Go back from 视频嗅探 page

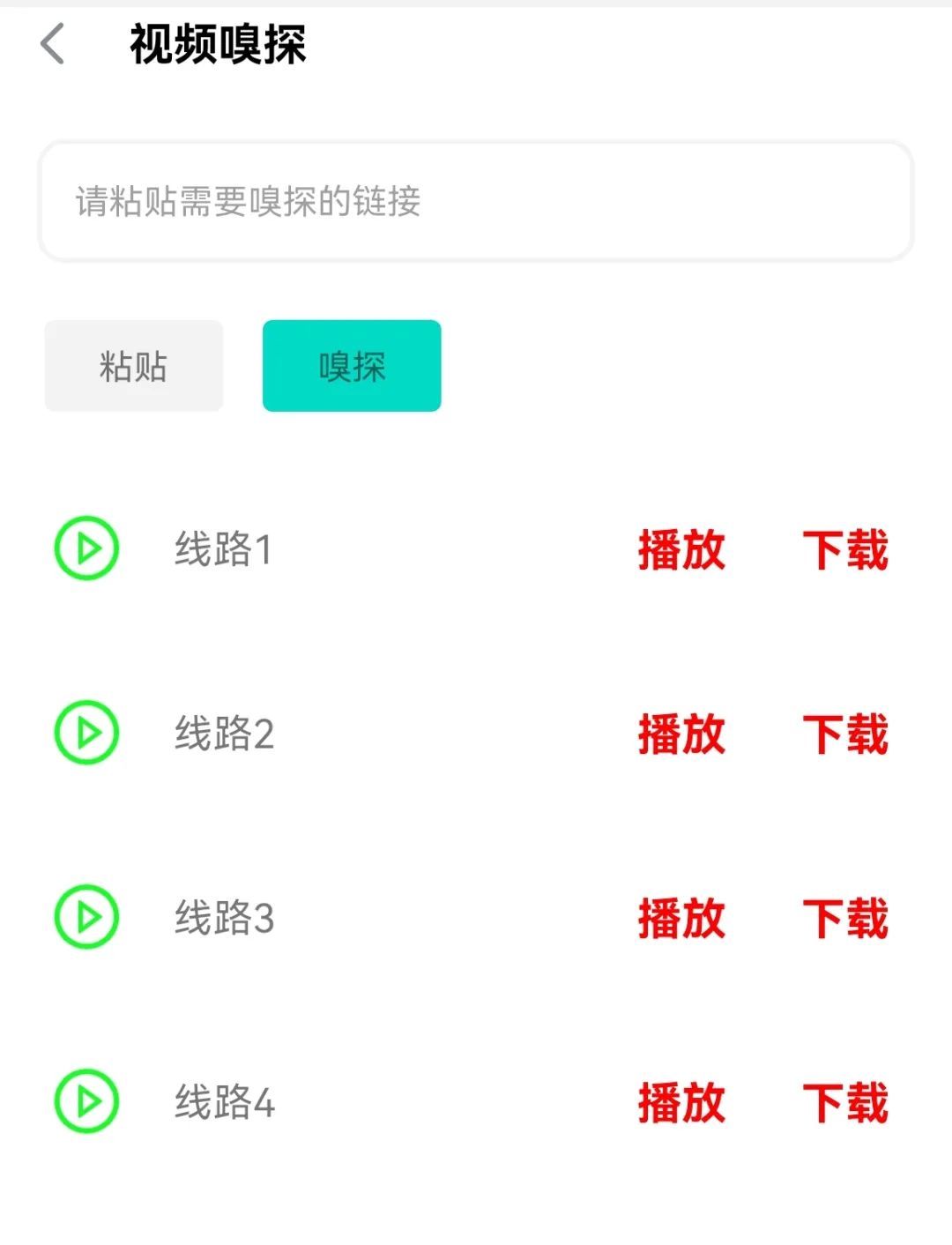(x=53, y=44)
